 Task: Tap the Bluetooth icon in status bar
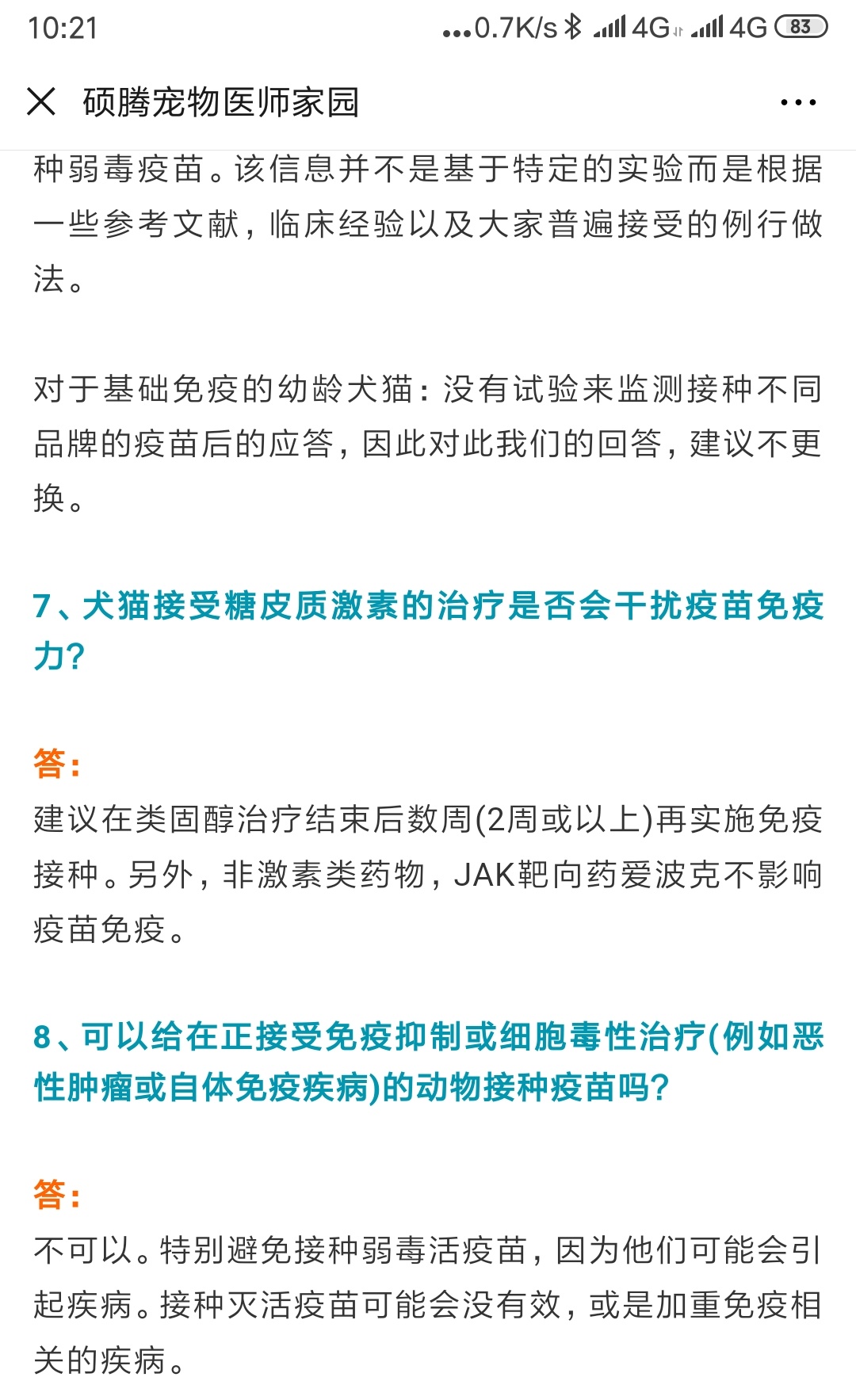(x=573, y=26)
